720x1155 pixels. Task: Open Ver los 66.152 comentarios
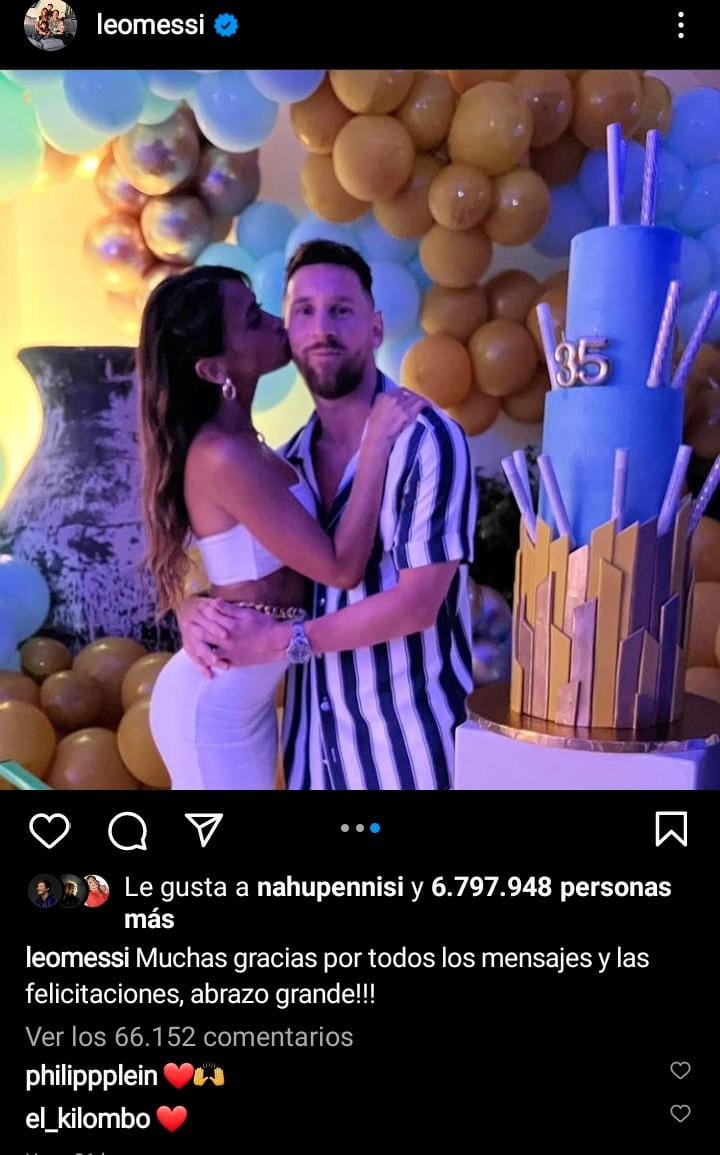[189, 1036]
